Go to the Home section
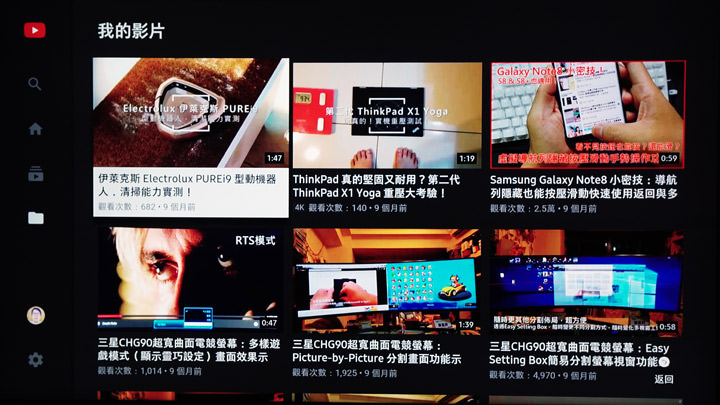This screenshot has height=405, width=720. 35,129
